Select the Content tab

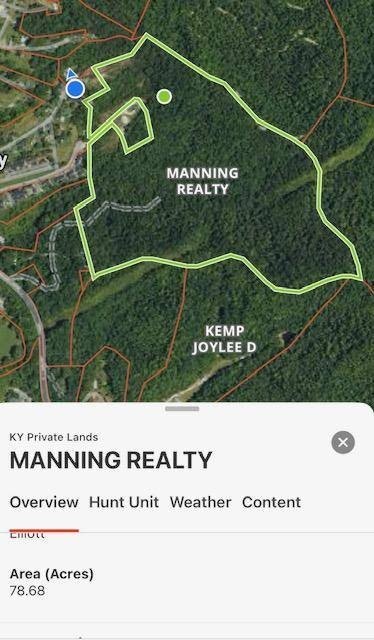point(271,502)
